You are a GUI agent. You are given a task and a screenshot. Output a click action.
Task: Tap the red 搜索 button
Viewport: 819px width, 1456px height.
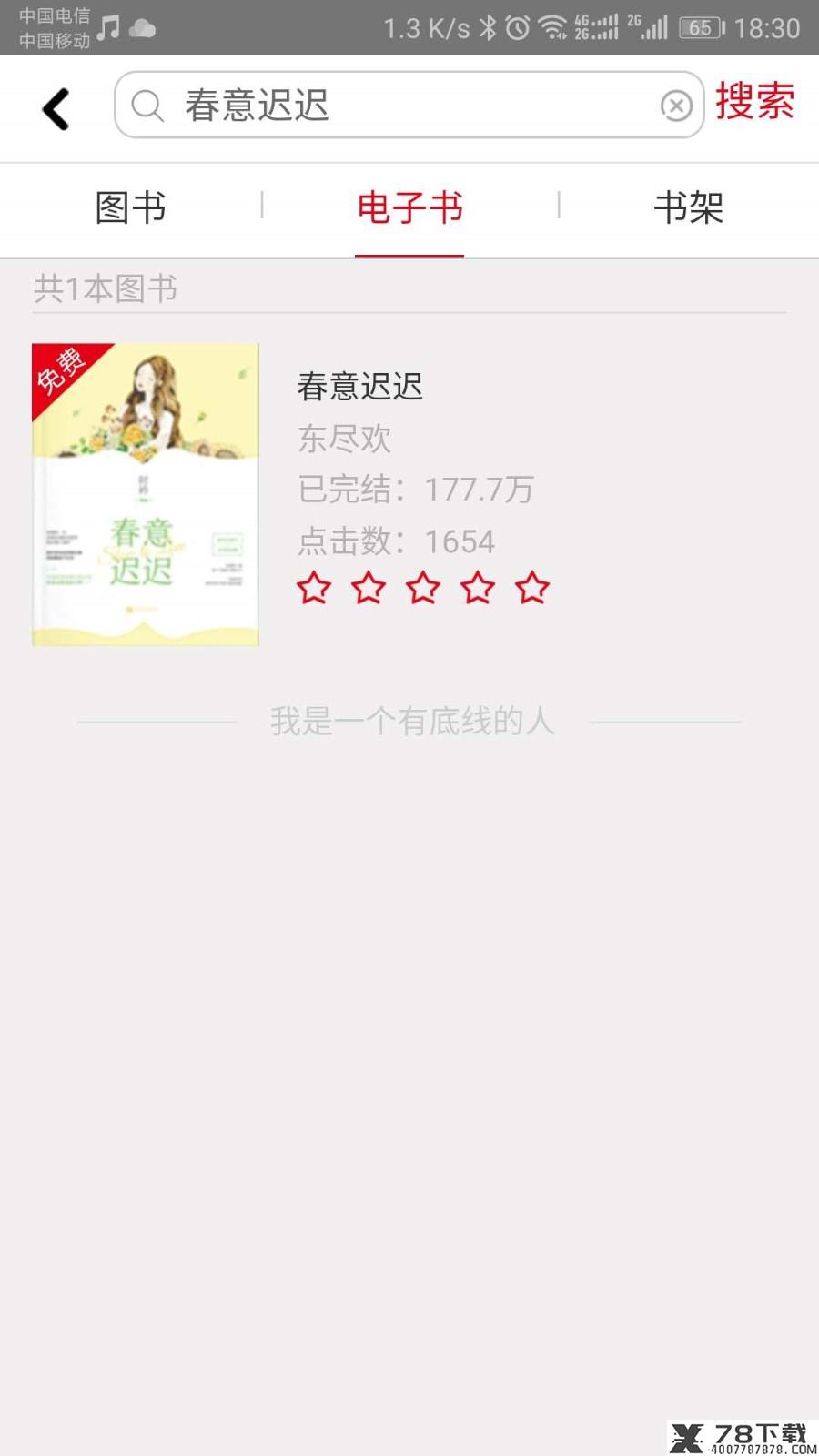[x=754, y=101]
